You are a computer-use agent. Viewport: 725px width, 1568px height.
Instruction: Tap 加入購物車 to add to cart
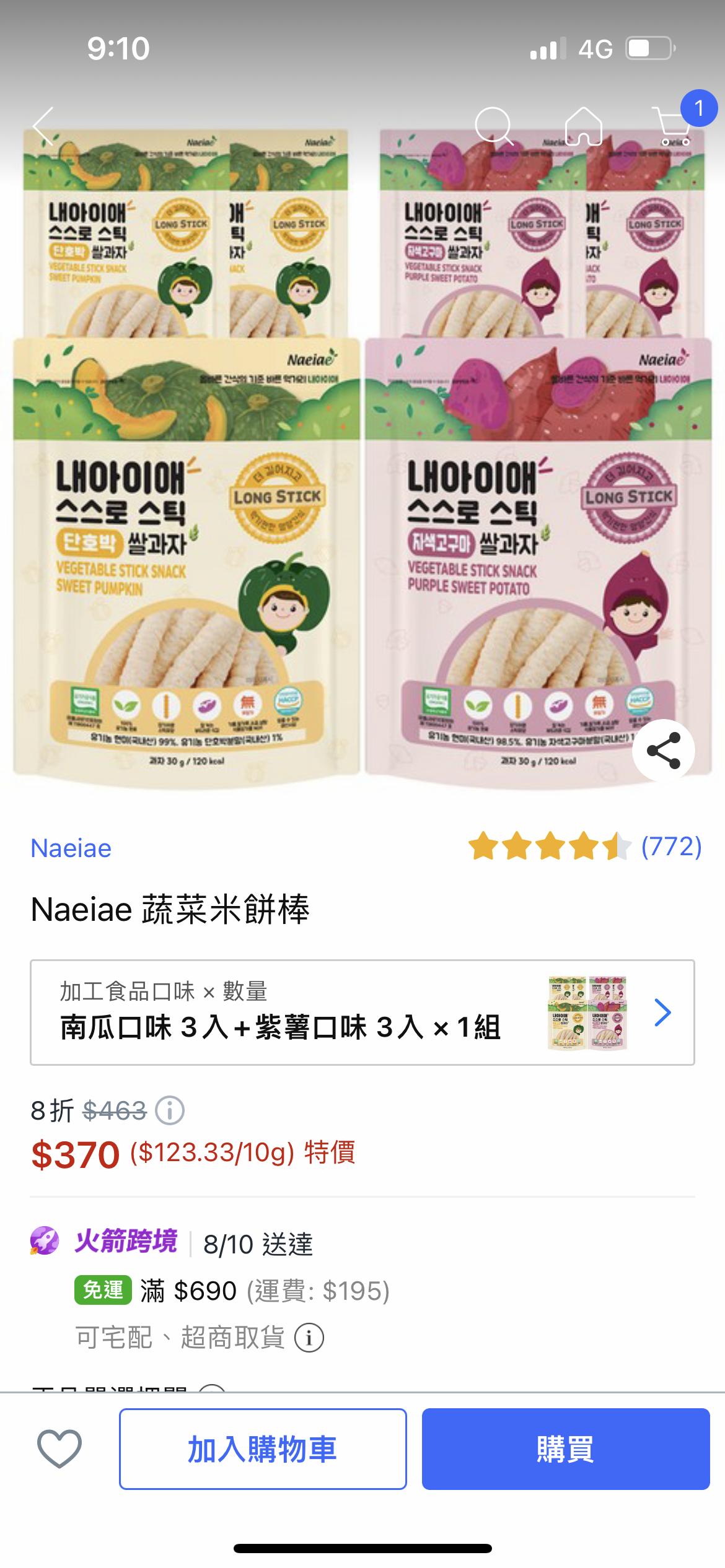click(263, 1448)
